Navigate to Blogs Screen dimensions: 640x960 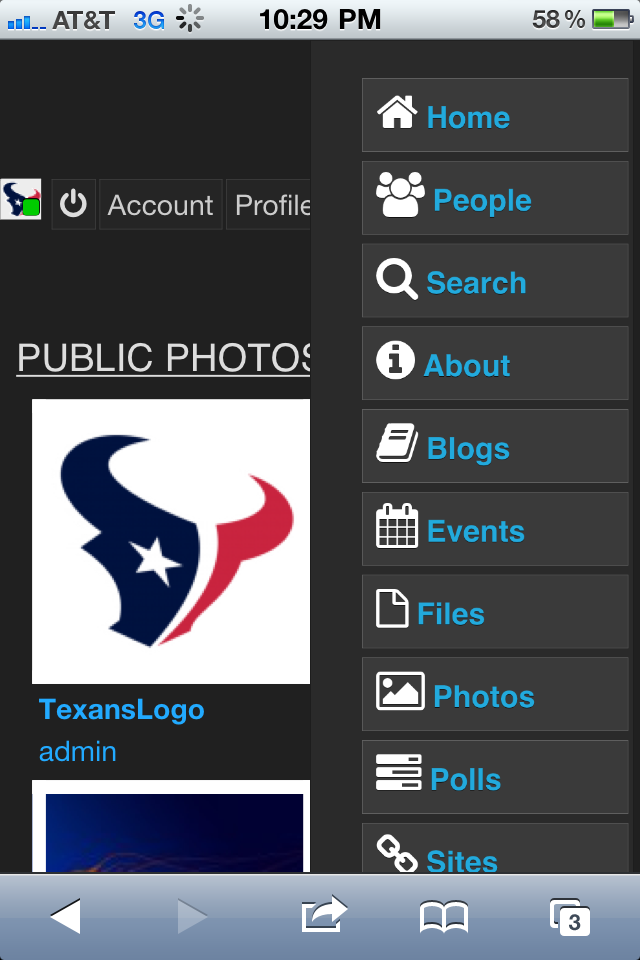point(495,448)
